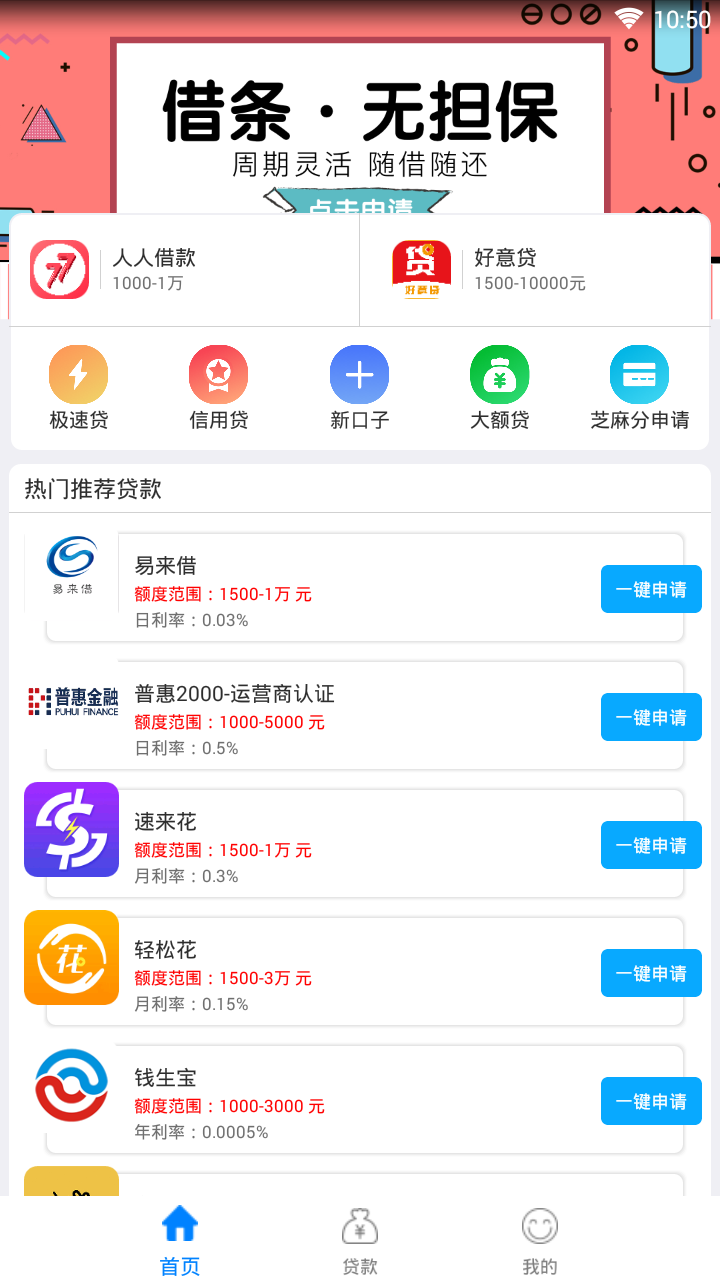Apply for 普惠2000-运营商认证 with 一键申请
This screenshot has width=720, height=1280.
(x=651, y=717)
